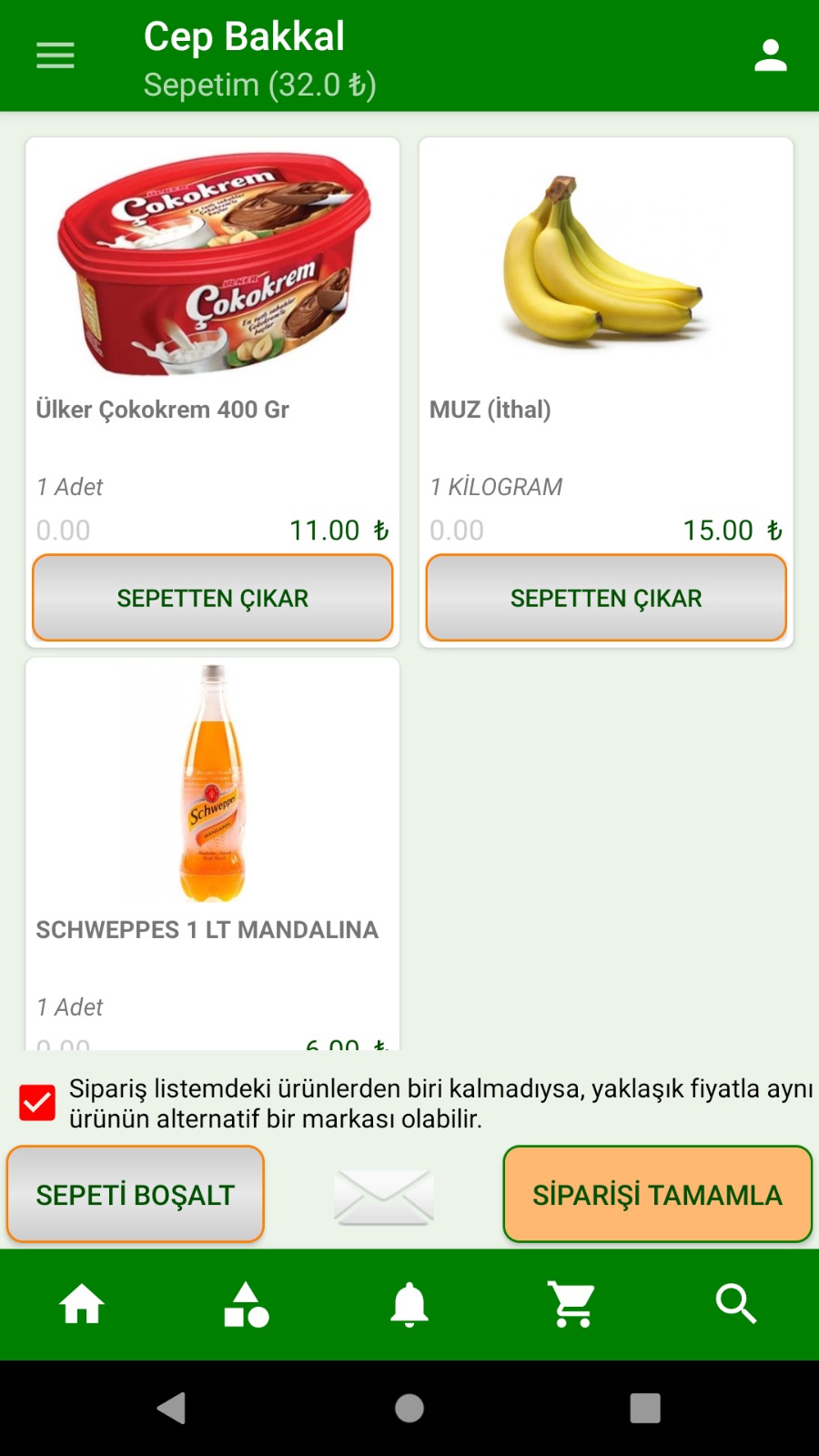Select the shopping cart tab
This screenshot has height=1456, width=819.
tap(573, 1305)
